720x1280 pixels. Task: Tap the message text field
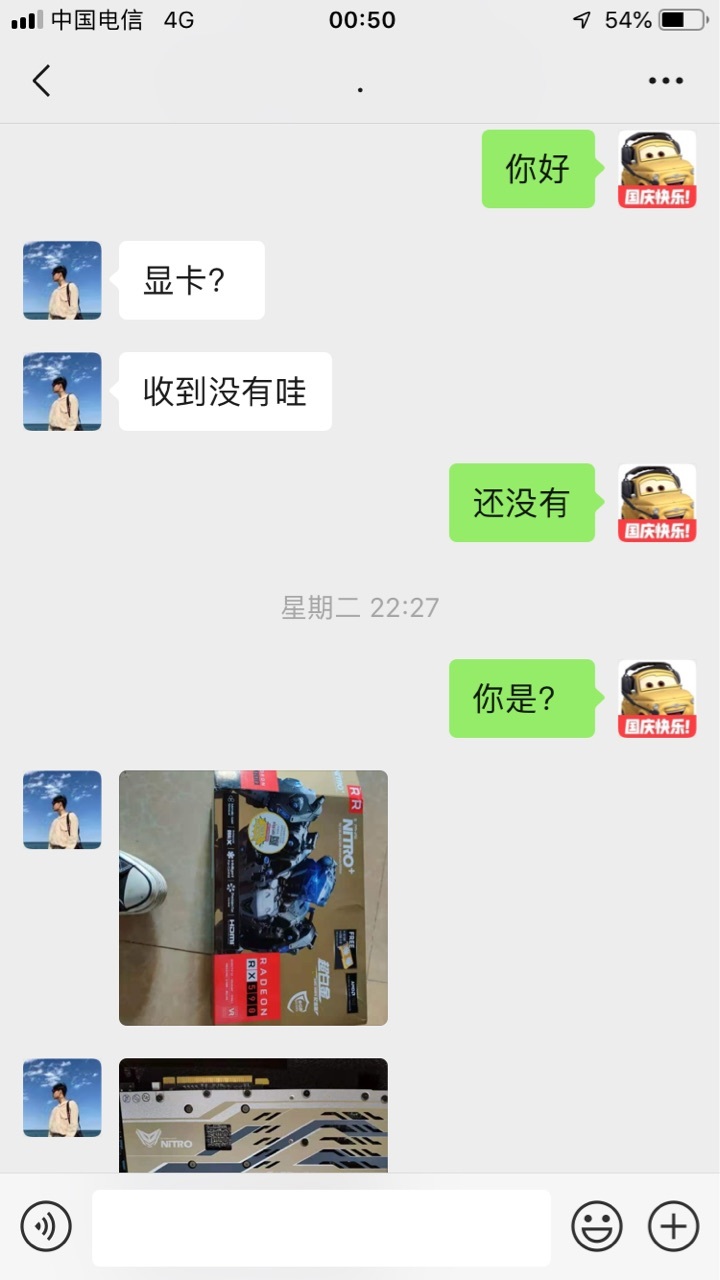tap(321, 1228)
